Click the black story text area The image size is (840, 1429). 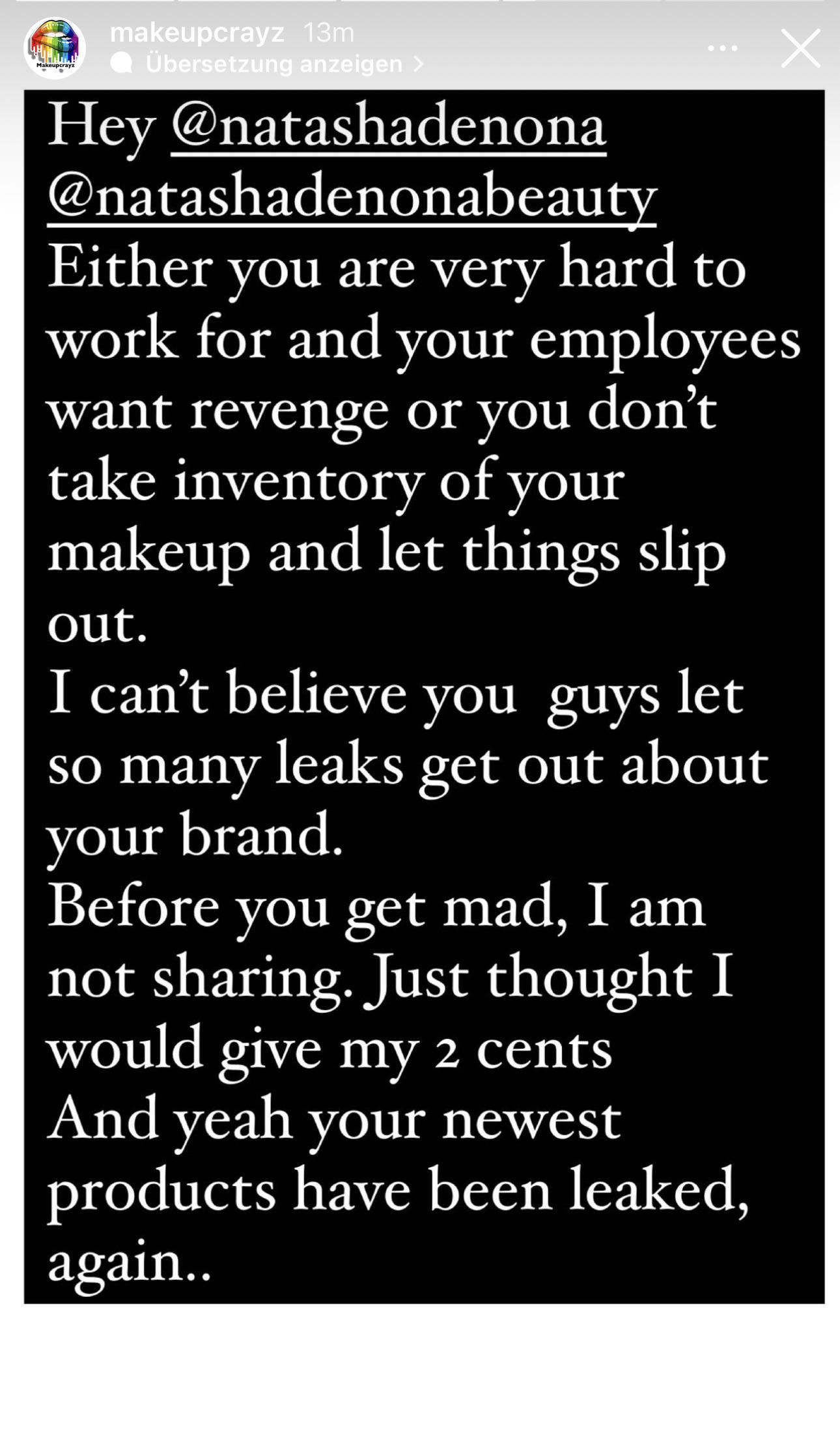click(x=420, y=716)
